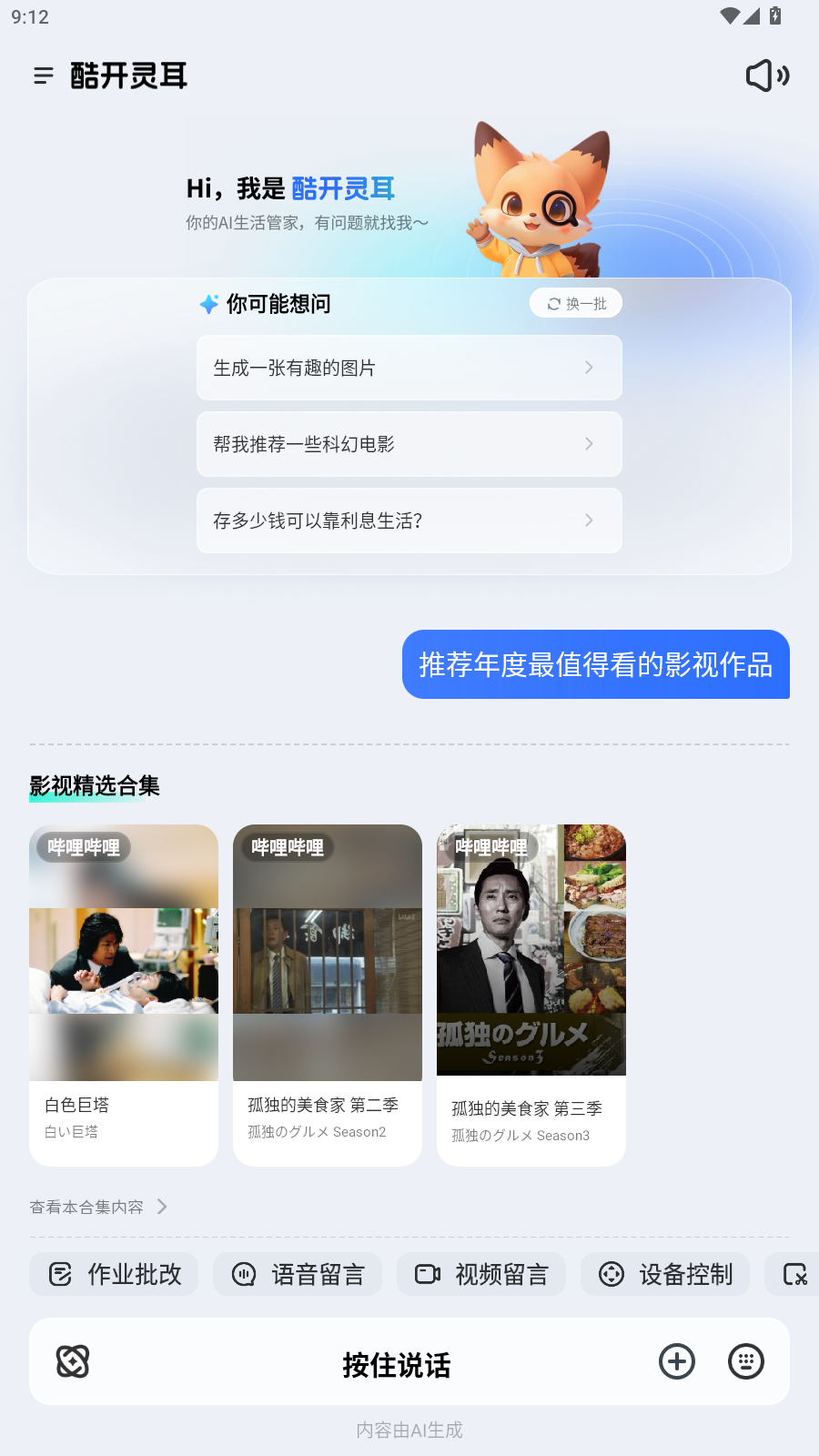This screenshot has width=819, height=1456.
Task: Click the blue 酷开灵耳 name in the greeting
Action: coord(343,189)
